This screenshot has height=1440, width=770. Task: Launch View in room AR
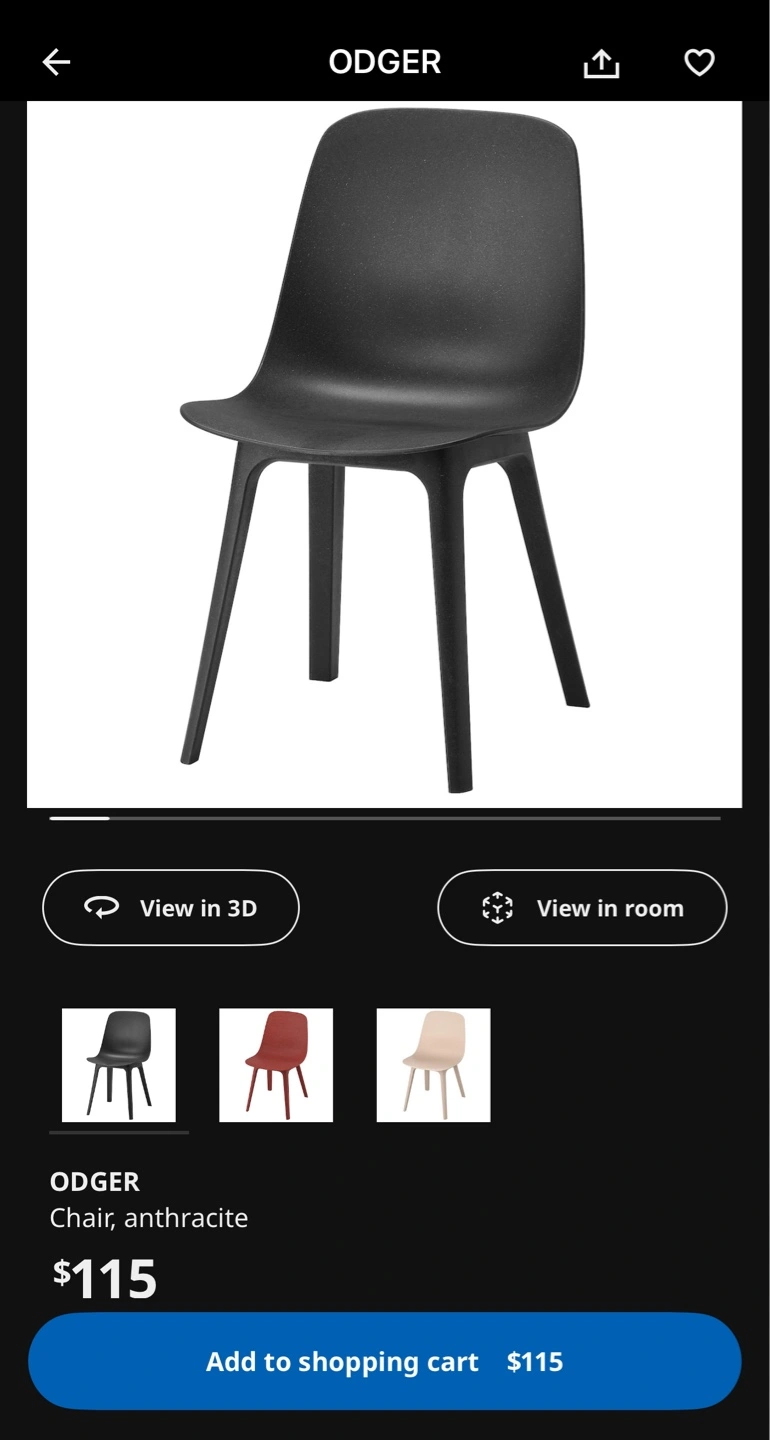(582, 907)
